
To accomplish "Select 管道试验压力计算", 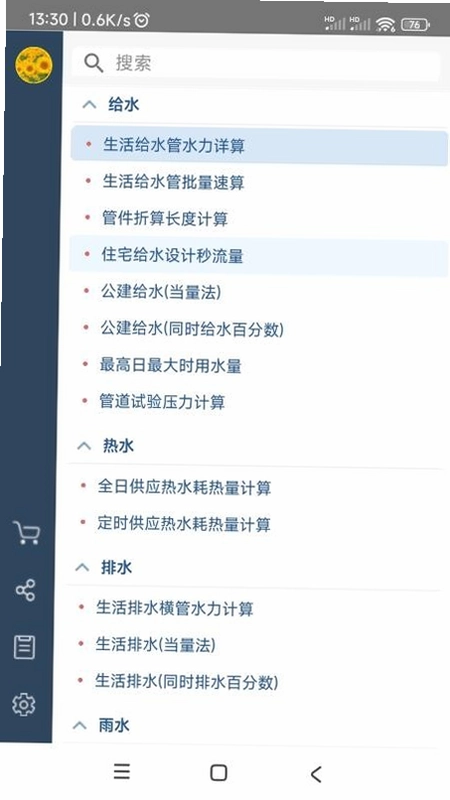I will 257,402.
